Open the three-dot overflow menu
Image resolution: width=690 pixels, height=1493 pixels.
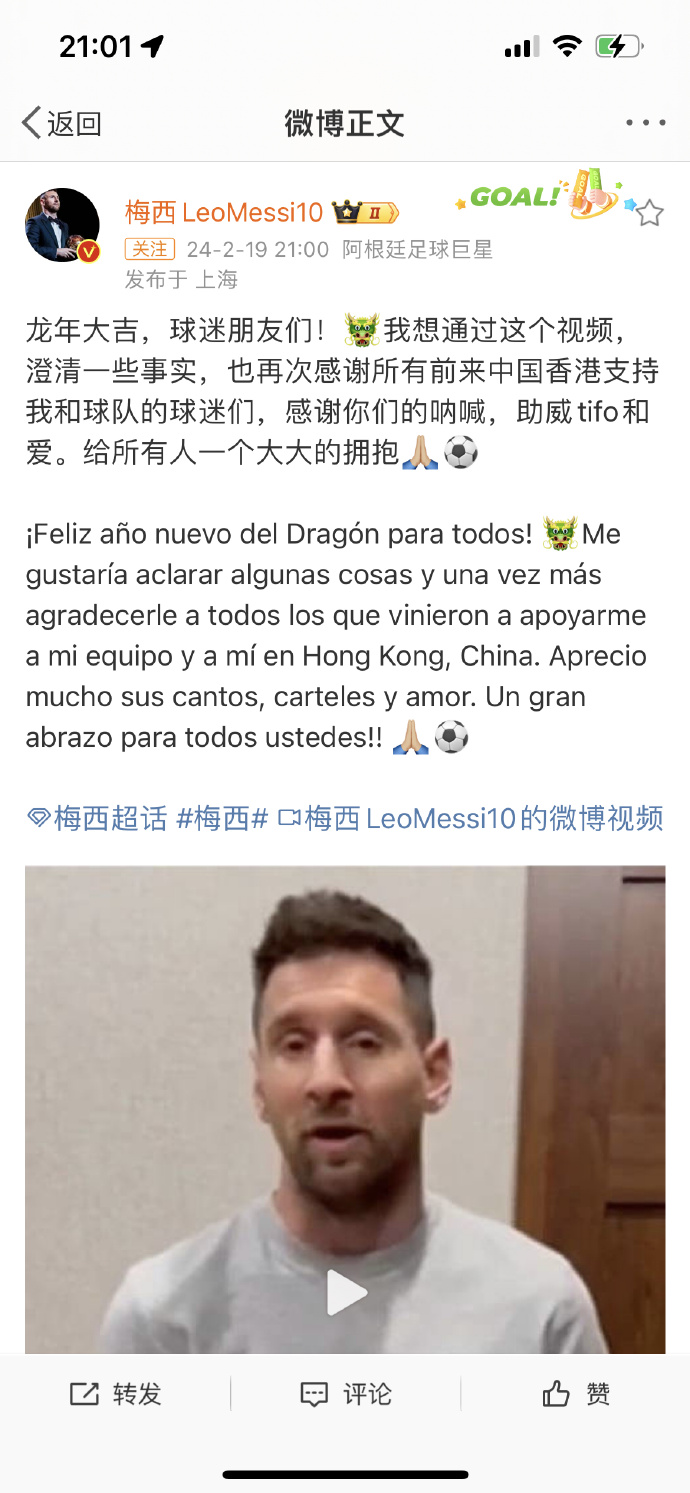645,123
